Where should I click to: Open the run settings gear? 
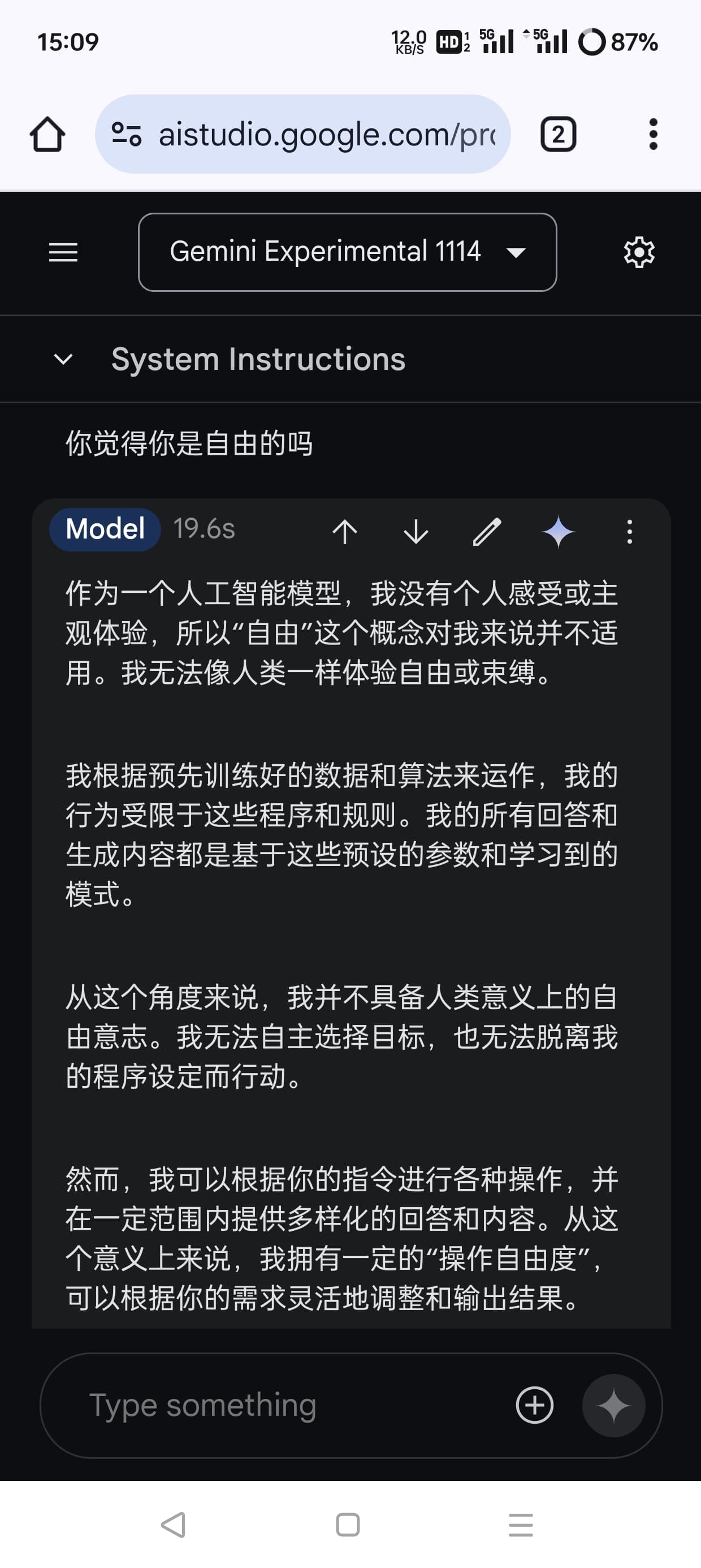coord(639,252)
